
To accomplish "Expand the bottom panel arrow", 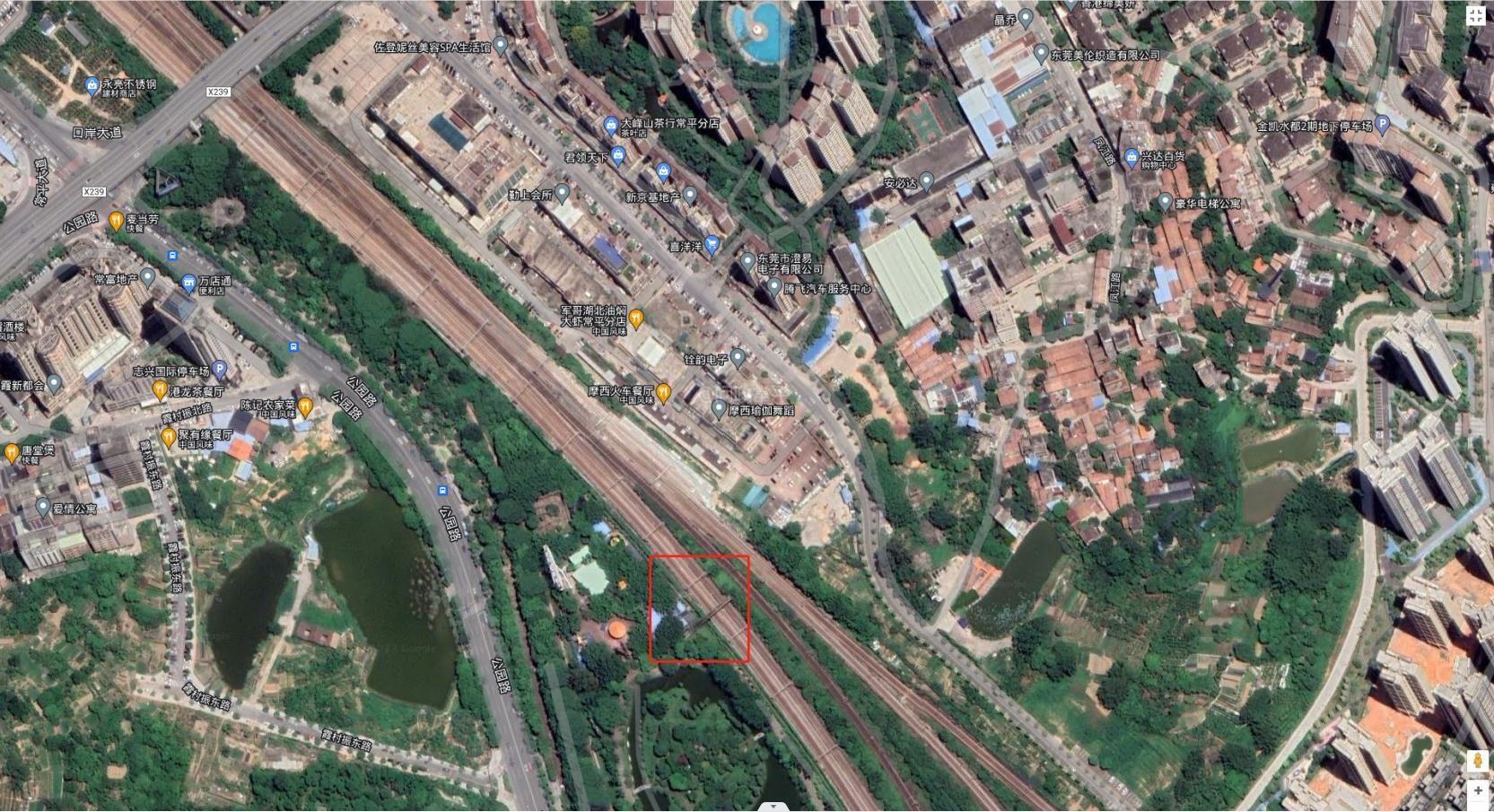I will click(773, 807).
